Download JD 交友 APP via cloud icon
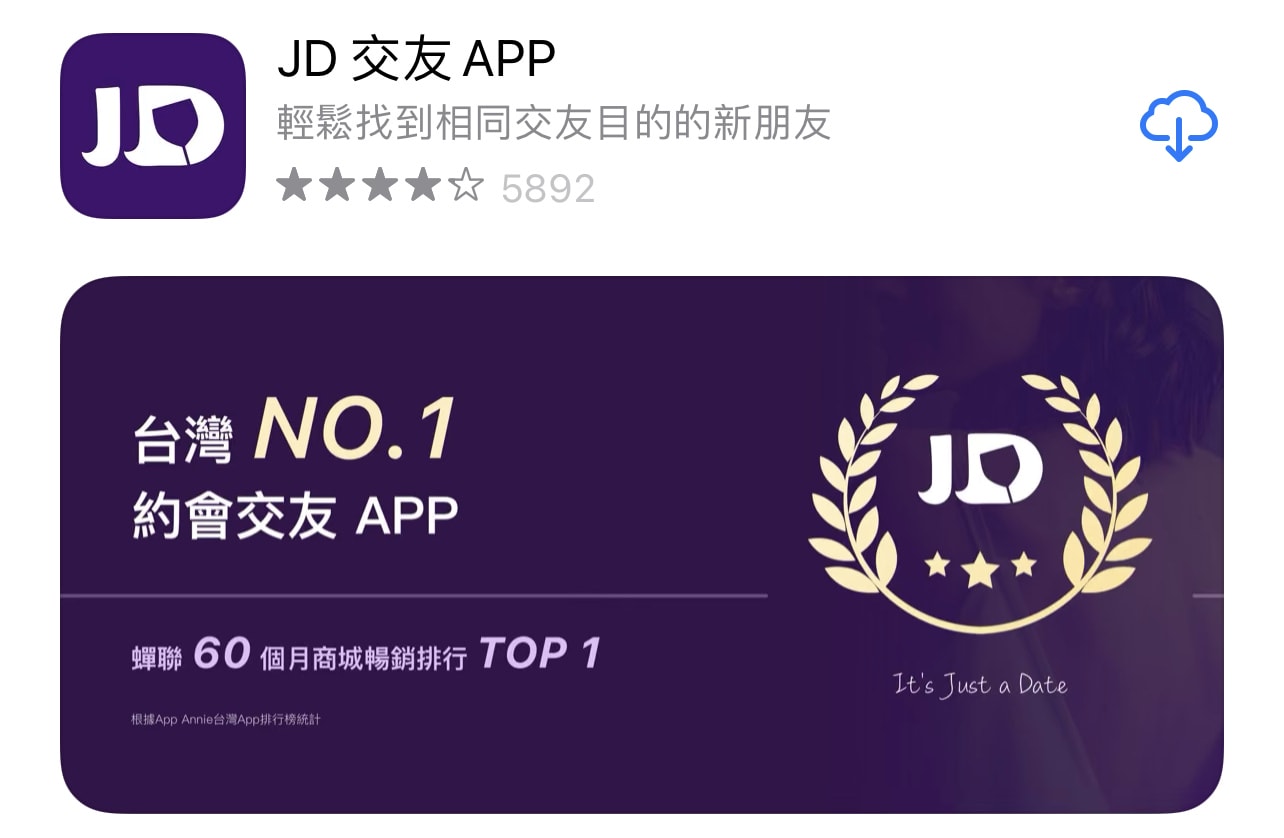Screen dimensions: 1284x838 coord(1178,125)
